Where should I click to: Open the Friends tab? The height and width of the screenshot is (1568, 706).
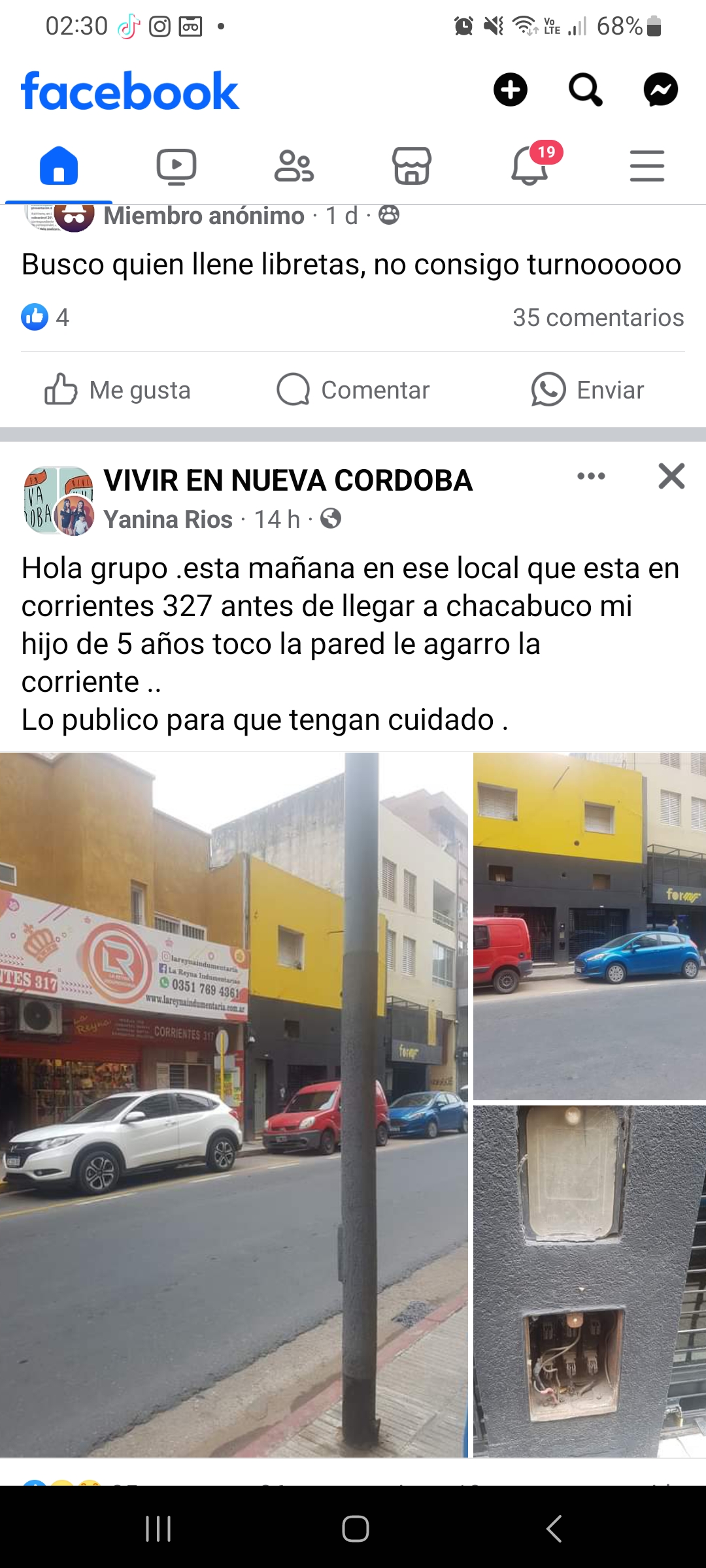pos(294,166)
